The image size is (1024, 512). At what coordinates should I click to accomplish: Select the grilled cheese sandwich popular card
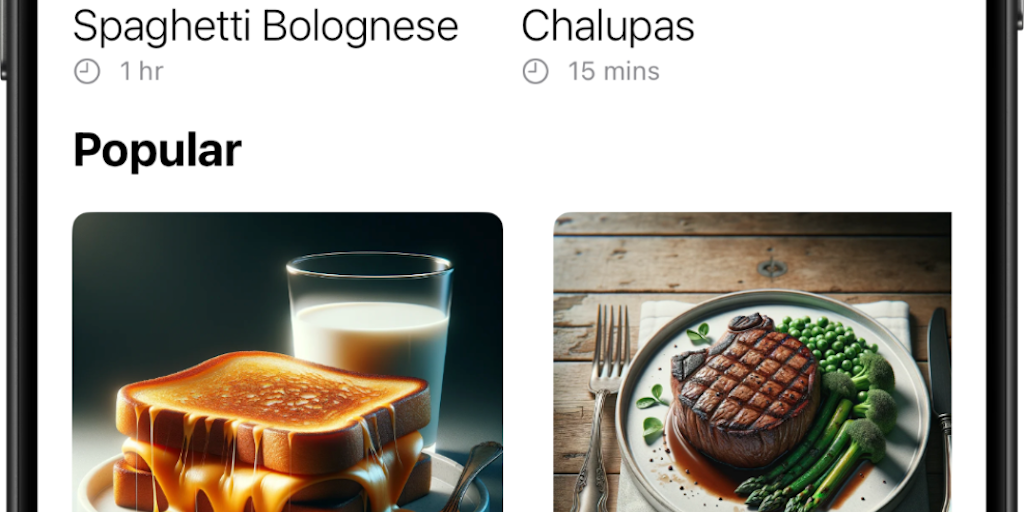287,362
